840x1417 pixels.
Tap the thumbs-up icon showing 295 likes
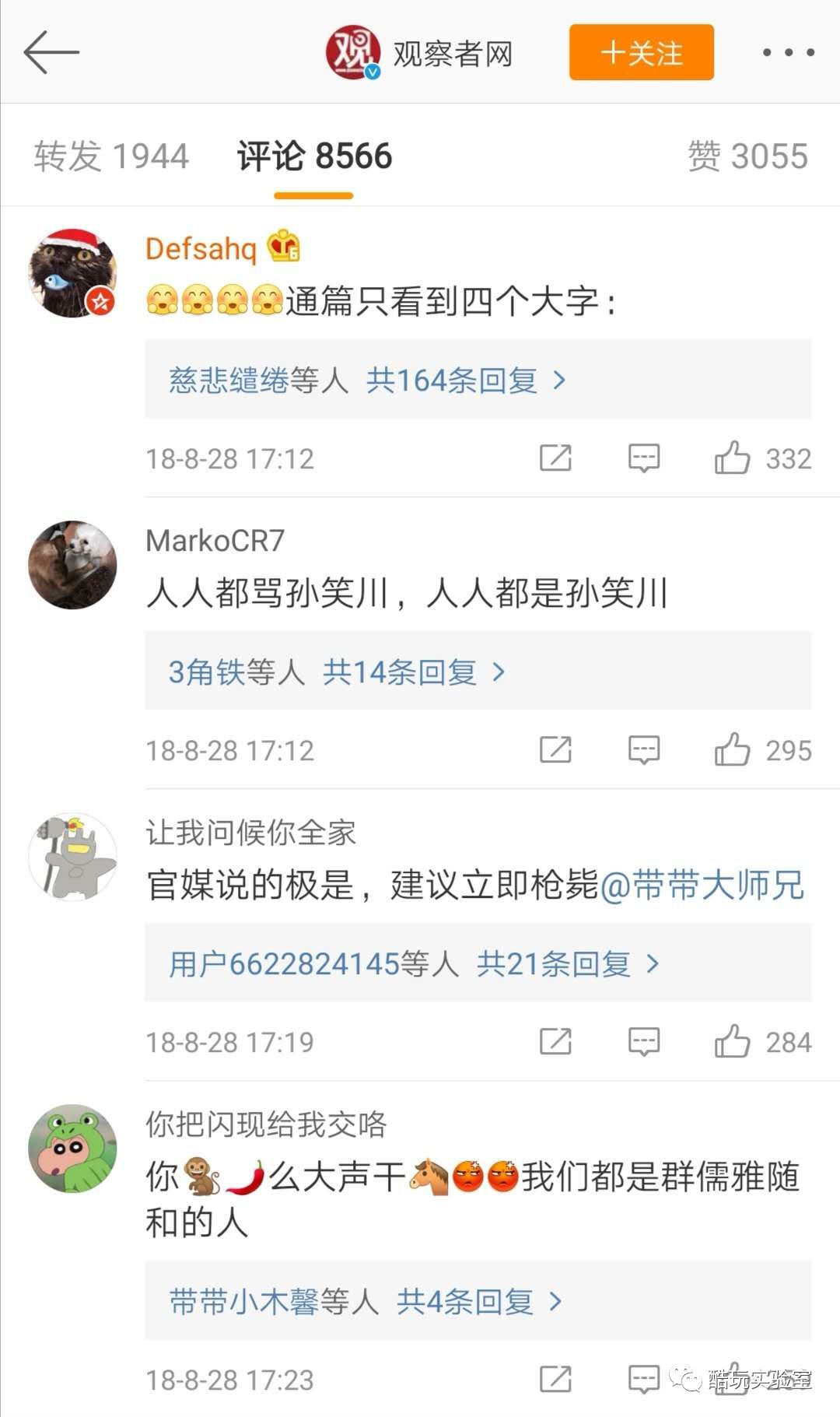click(x=730, y=749)
